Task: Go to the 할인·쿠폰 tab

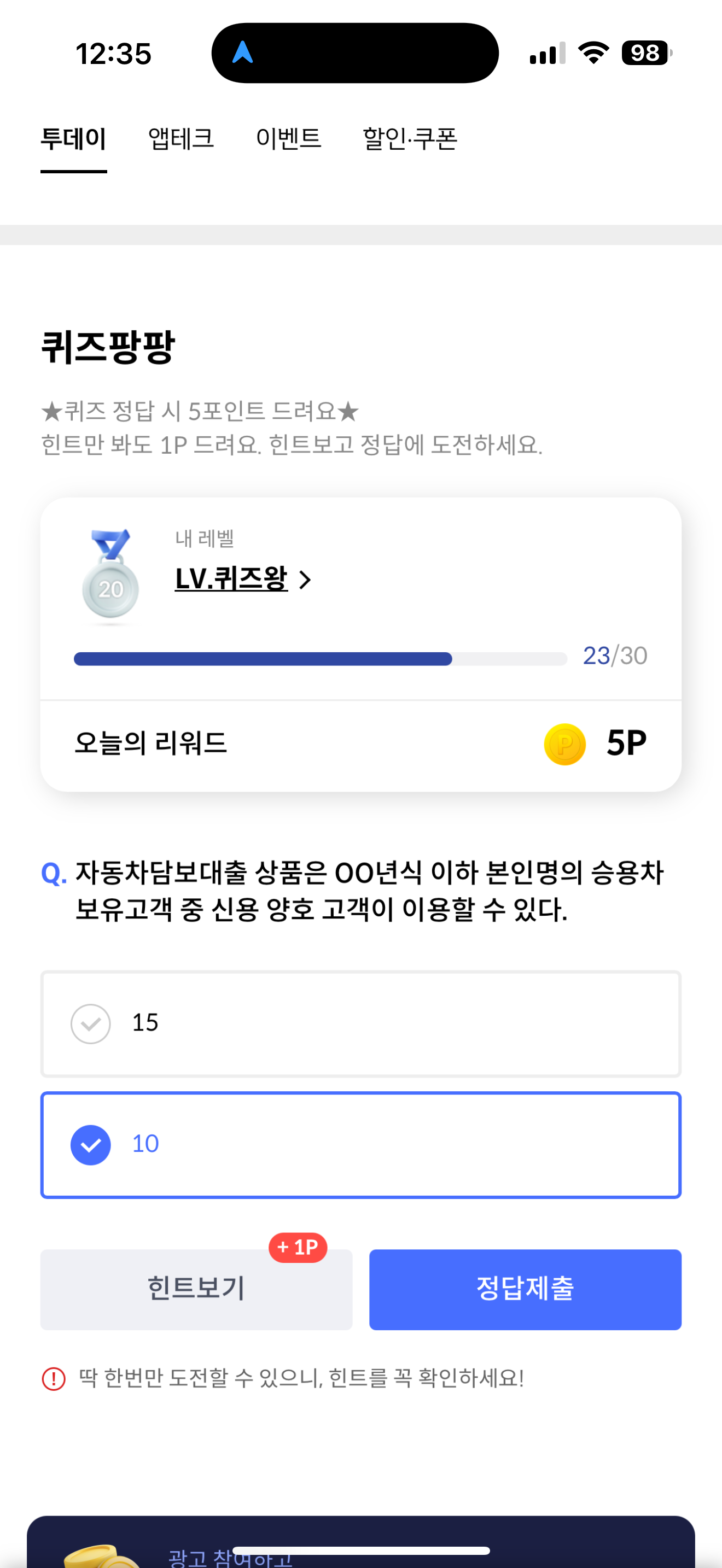Action: click(x=410, y=139)
